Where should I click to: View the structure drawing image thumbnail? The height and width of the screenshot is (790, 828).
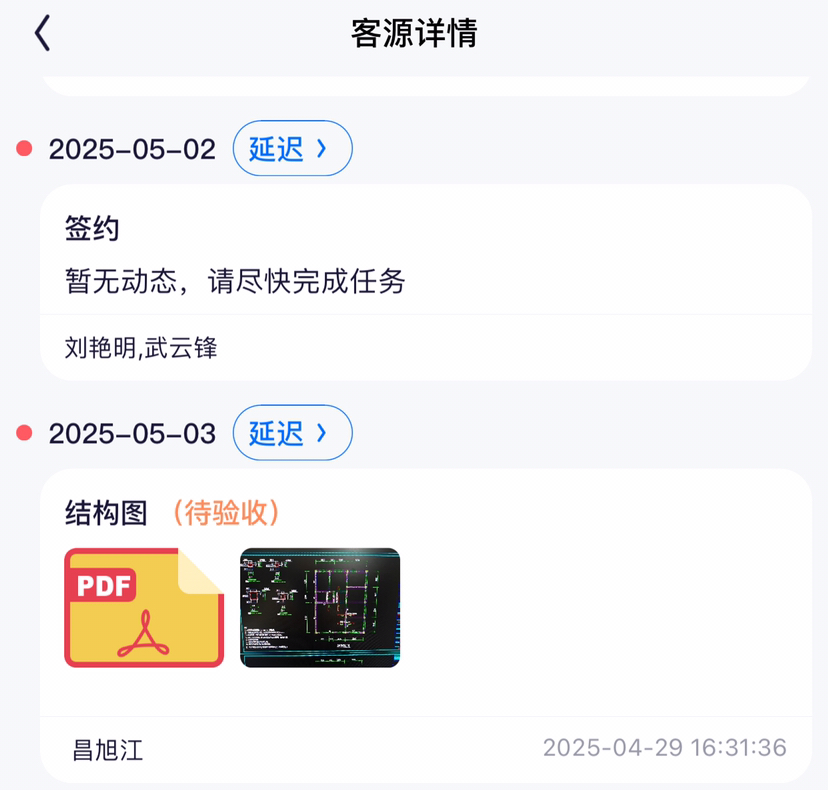[320, 608]
